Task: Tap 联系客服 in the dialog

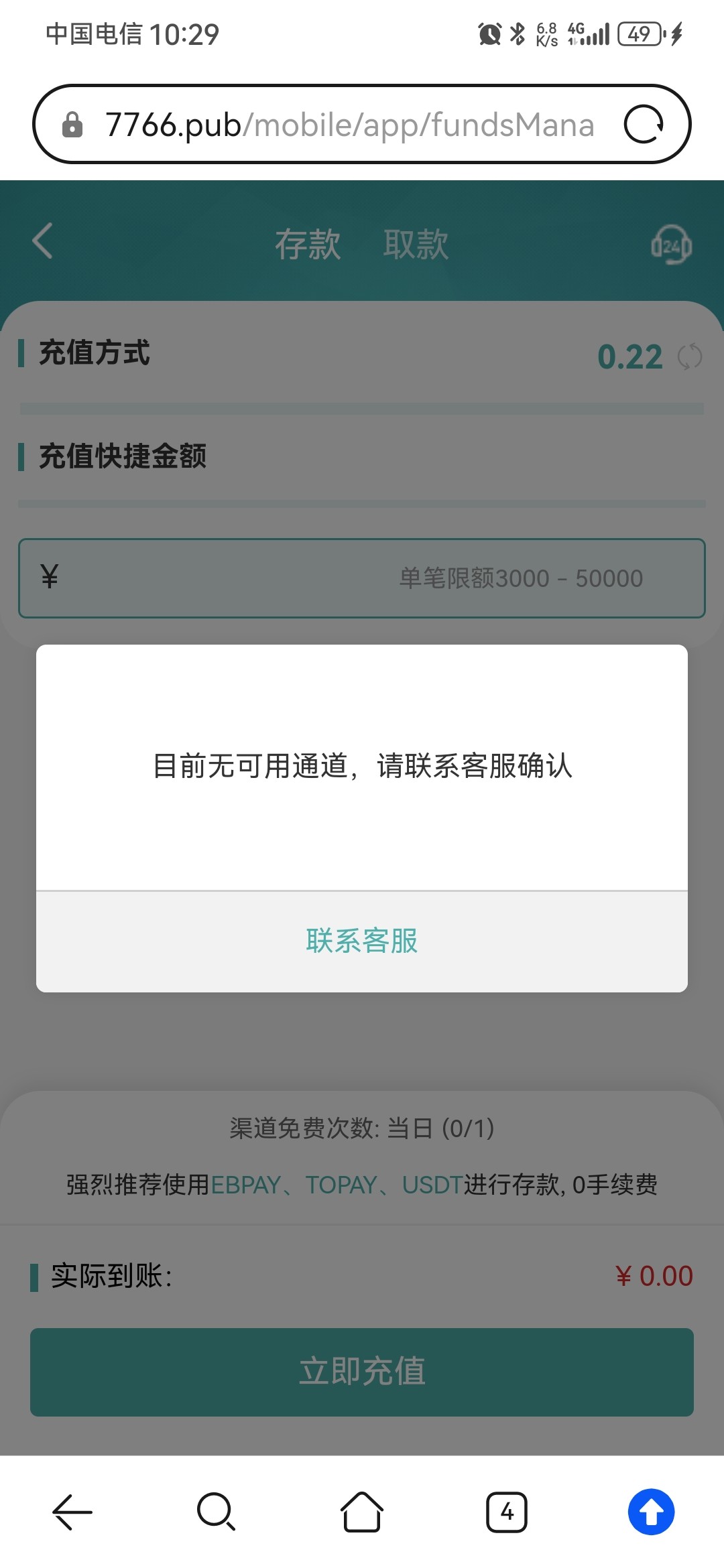Action: 362,941
